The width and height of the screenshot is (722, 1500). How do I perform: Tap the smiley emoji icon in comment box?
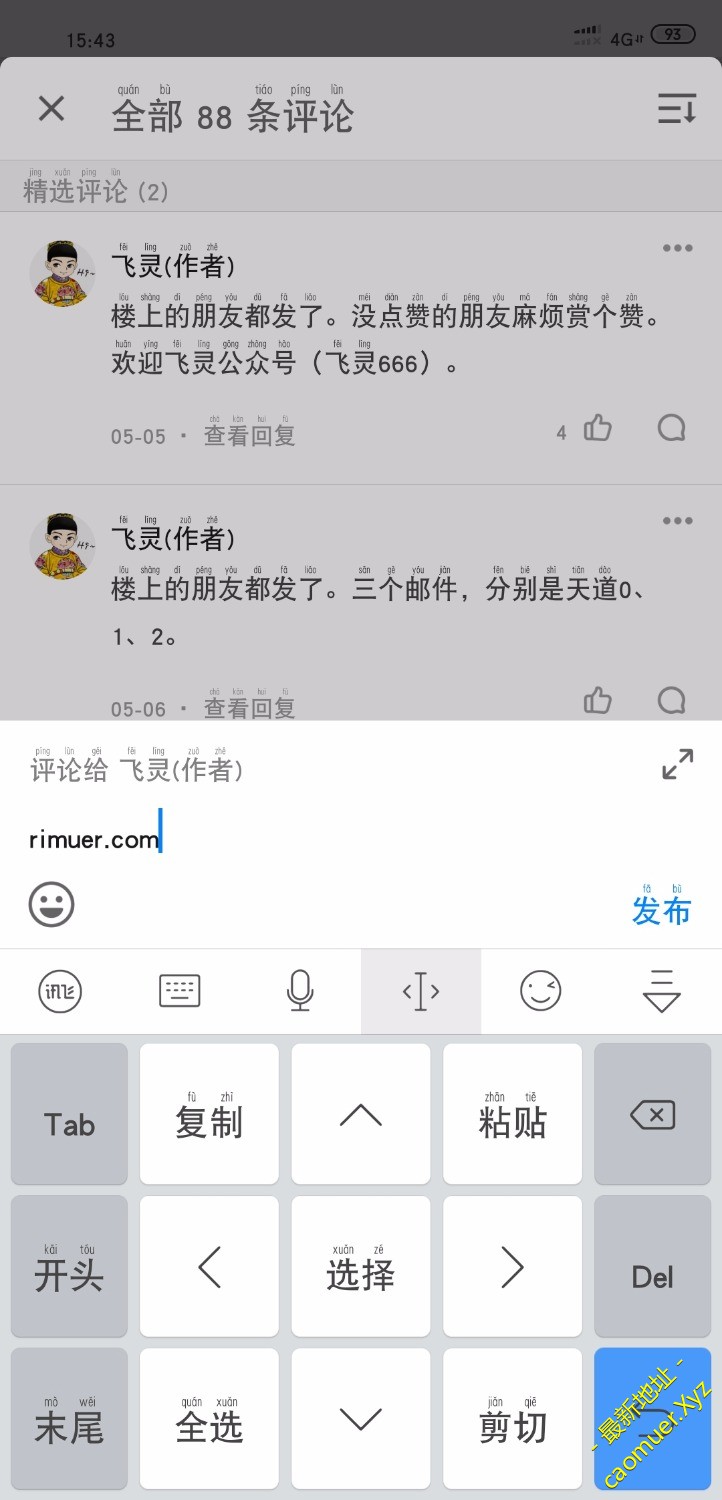50,904
